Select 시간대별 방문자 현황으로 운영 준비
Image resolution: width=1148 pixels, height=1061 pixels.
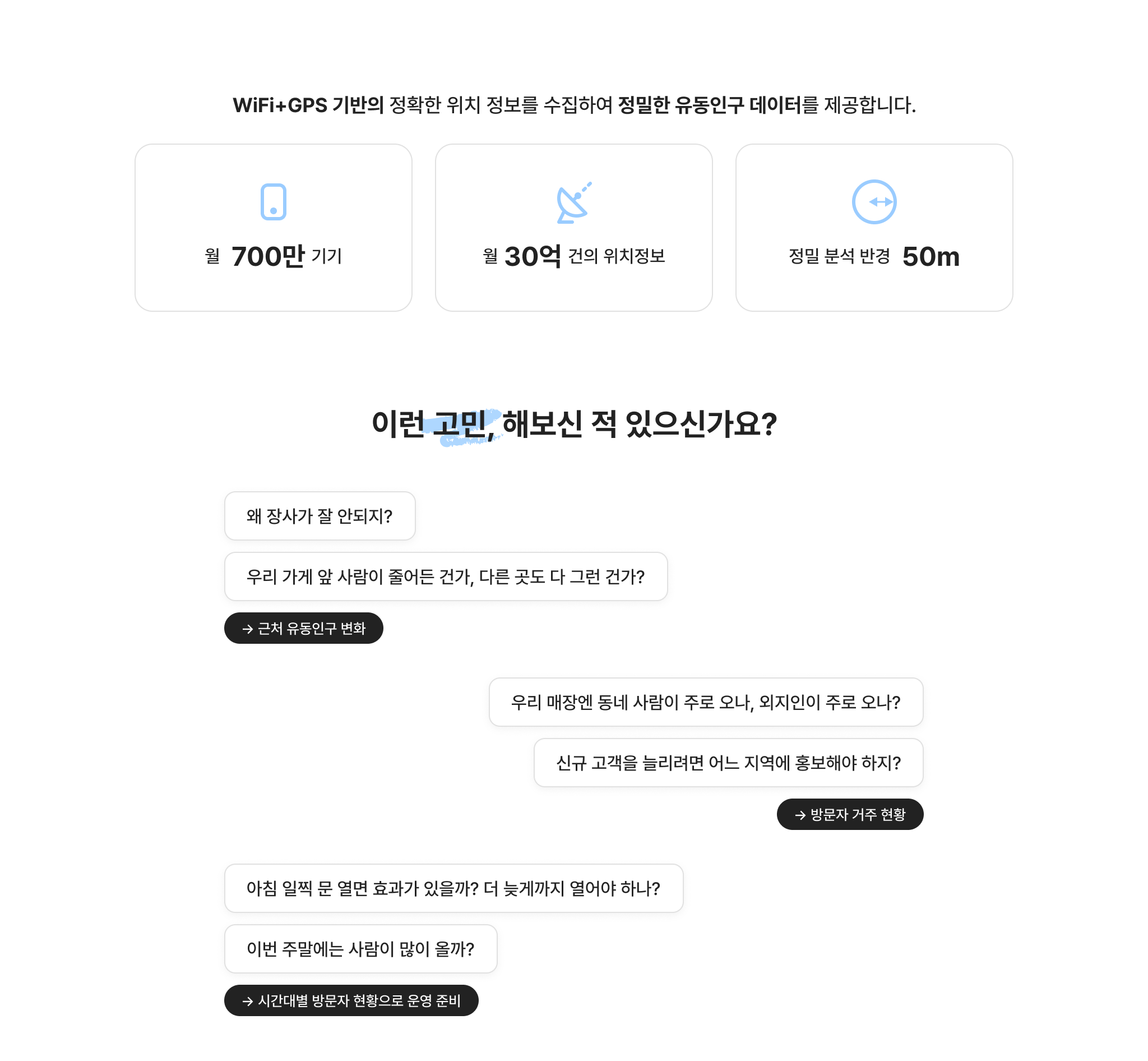(x=351, y=1000)
